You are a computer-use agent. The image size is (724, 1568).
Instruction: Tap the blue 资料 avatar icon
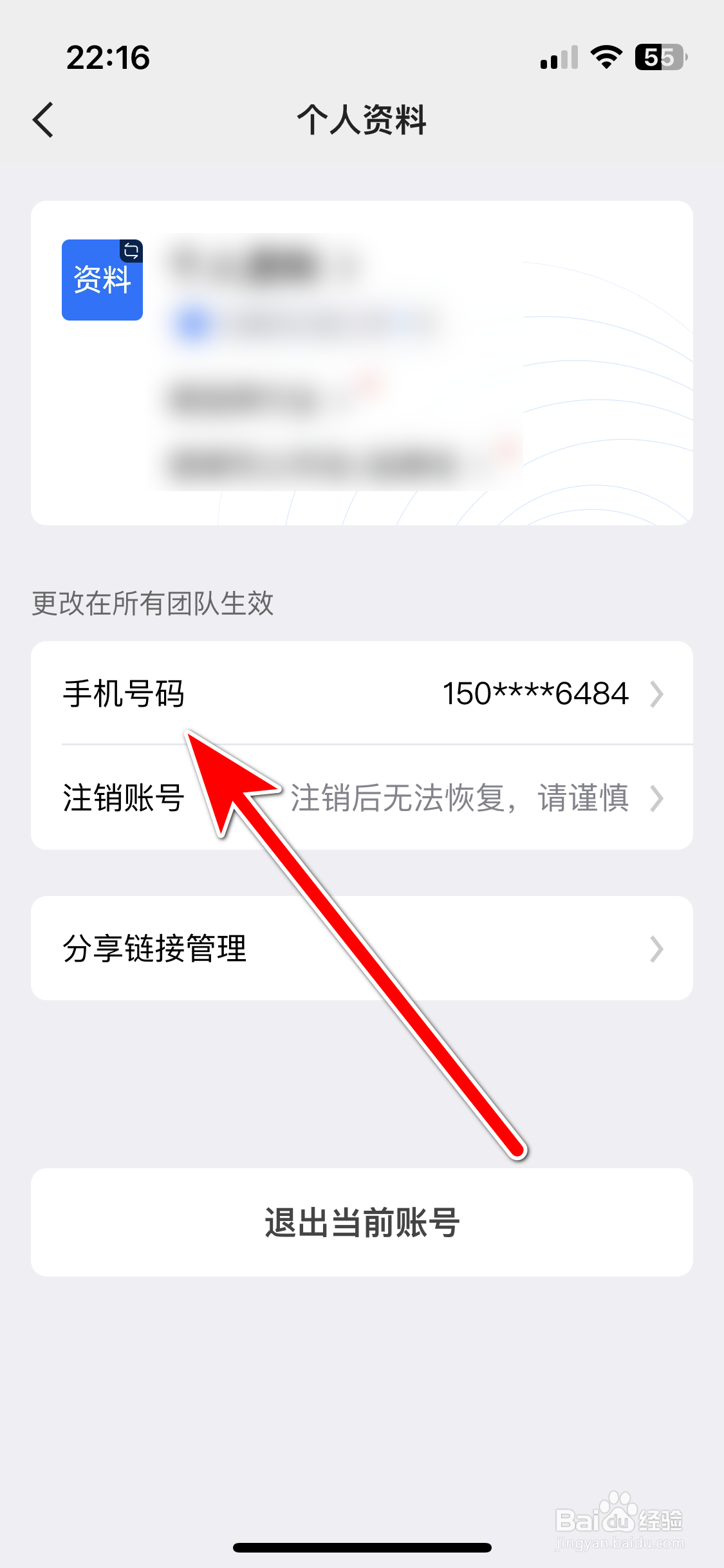[102, 281]
